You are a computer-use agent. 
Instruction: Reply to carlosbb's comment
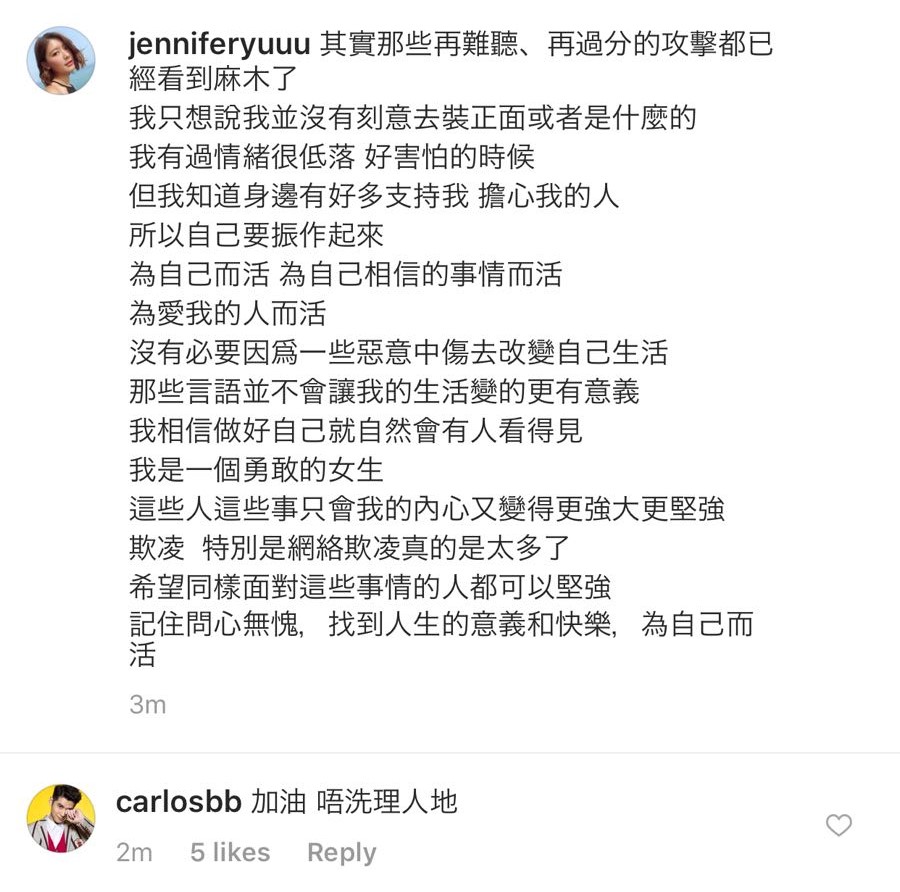pos(341,852)
